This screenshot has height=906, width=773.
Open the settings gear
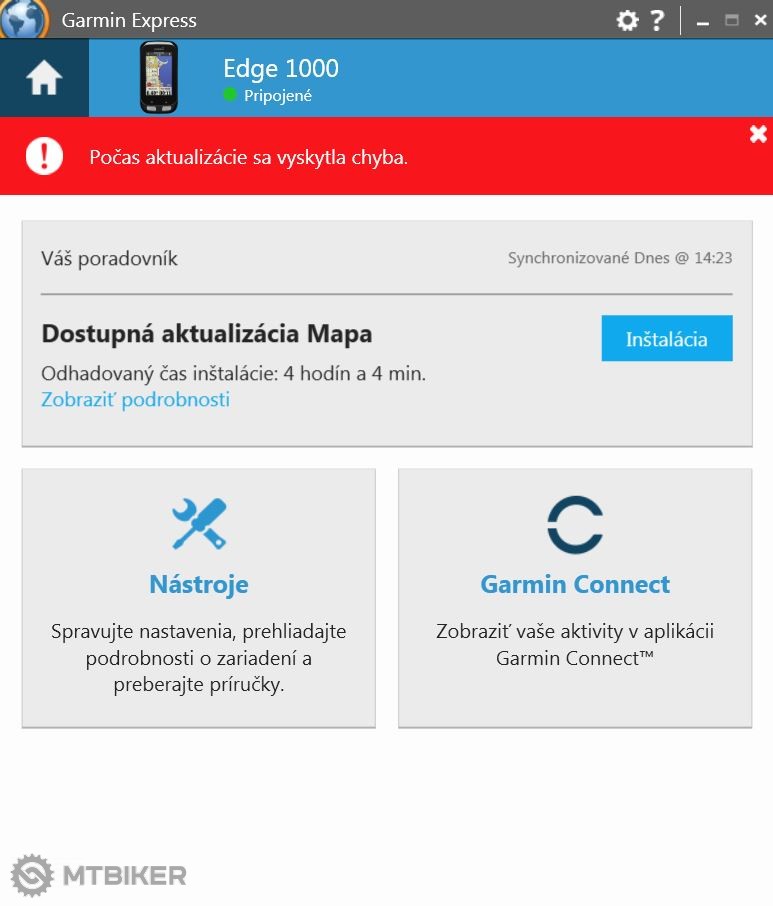click(x=627, y=20)
